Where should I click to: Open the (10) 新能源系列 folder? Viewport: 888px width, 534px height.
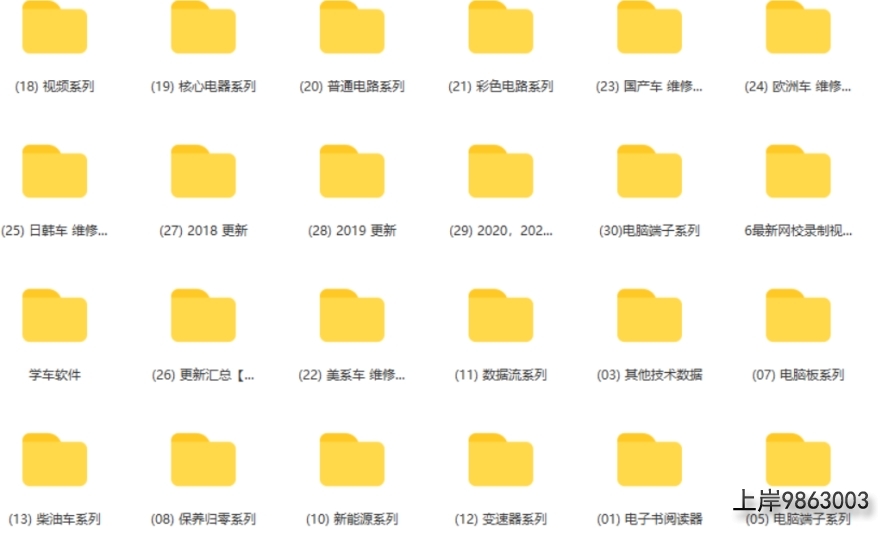[352, 461]
